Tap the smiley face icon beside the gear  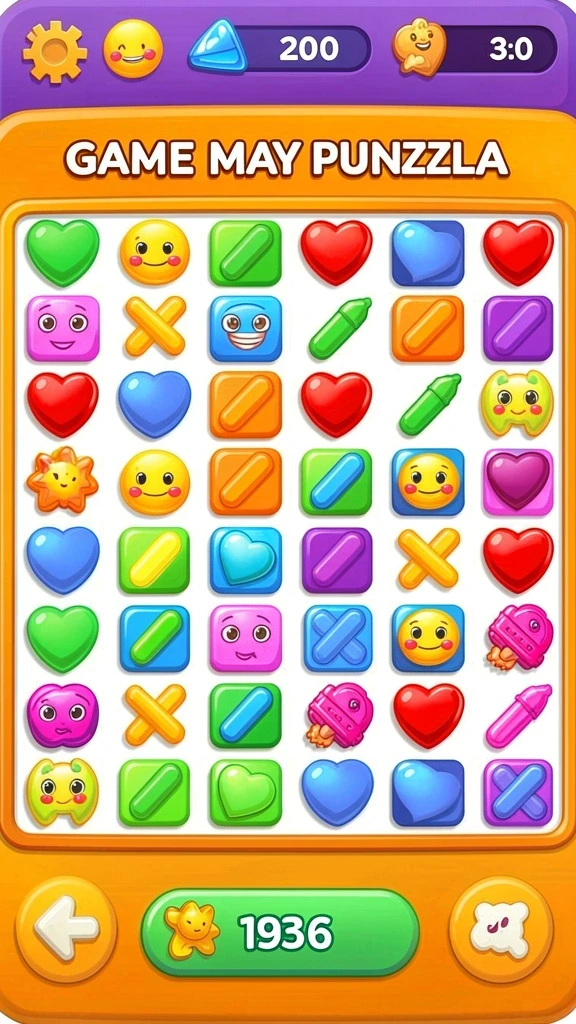pos(133,50)
